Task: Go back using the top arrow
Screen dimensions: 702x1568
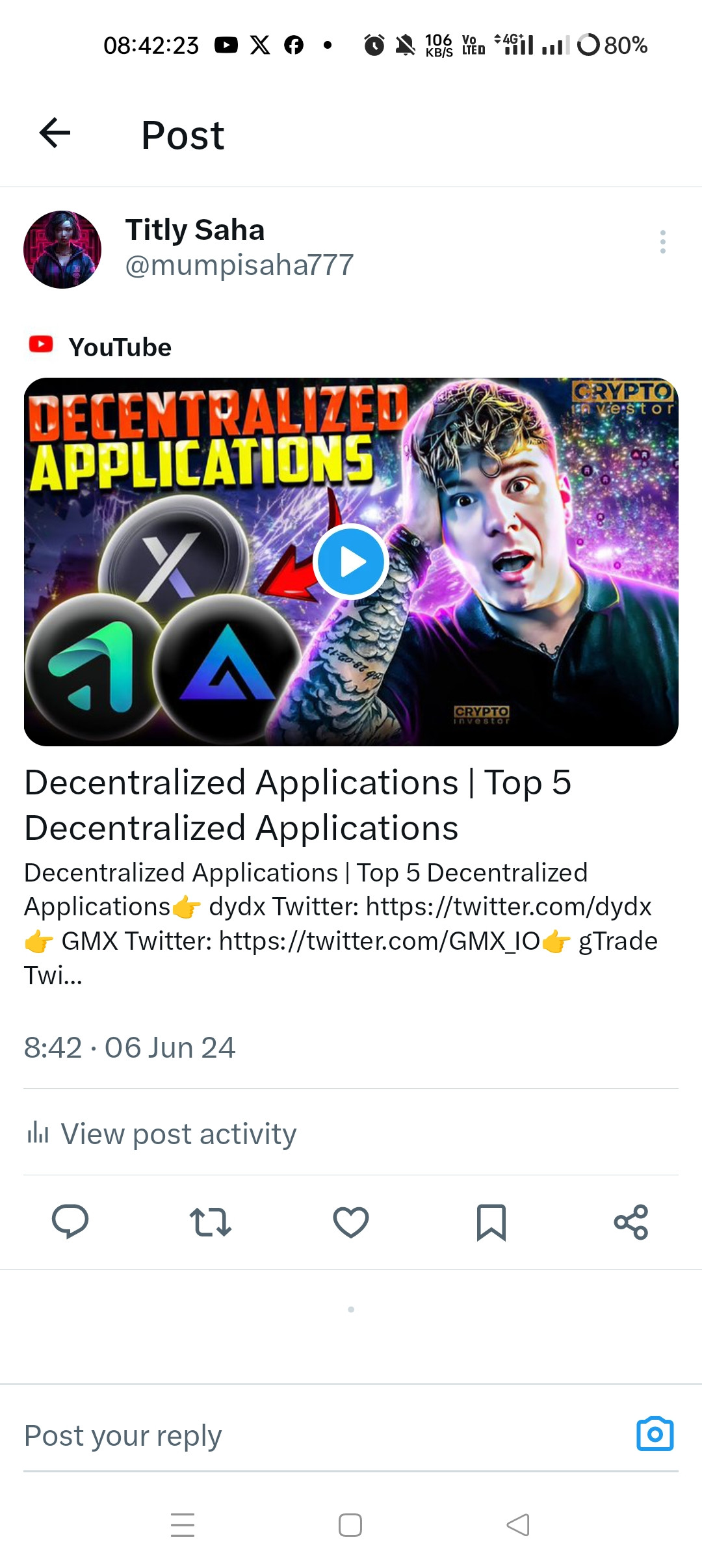Action: 55,133
